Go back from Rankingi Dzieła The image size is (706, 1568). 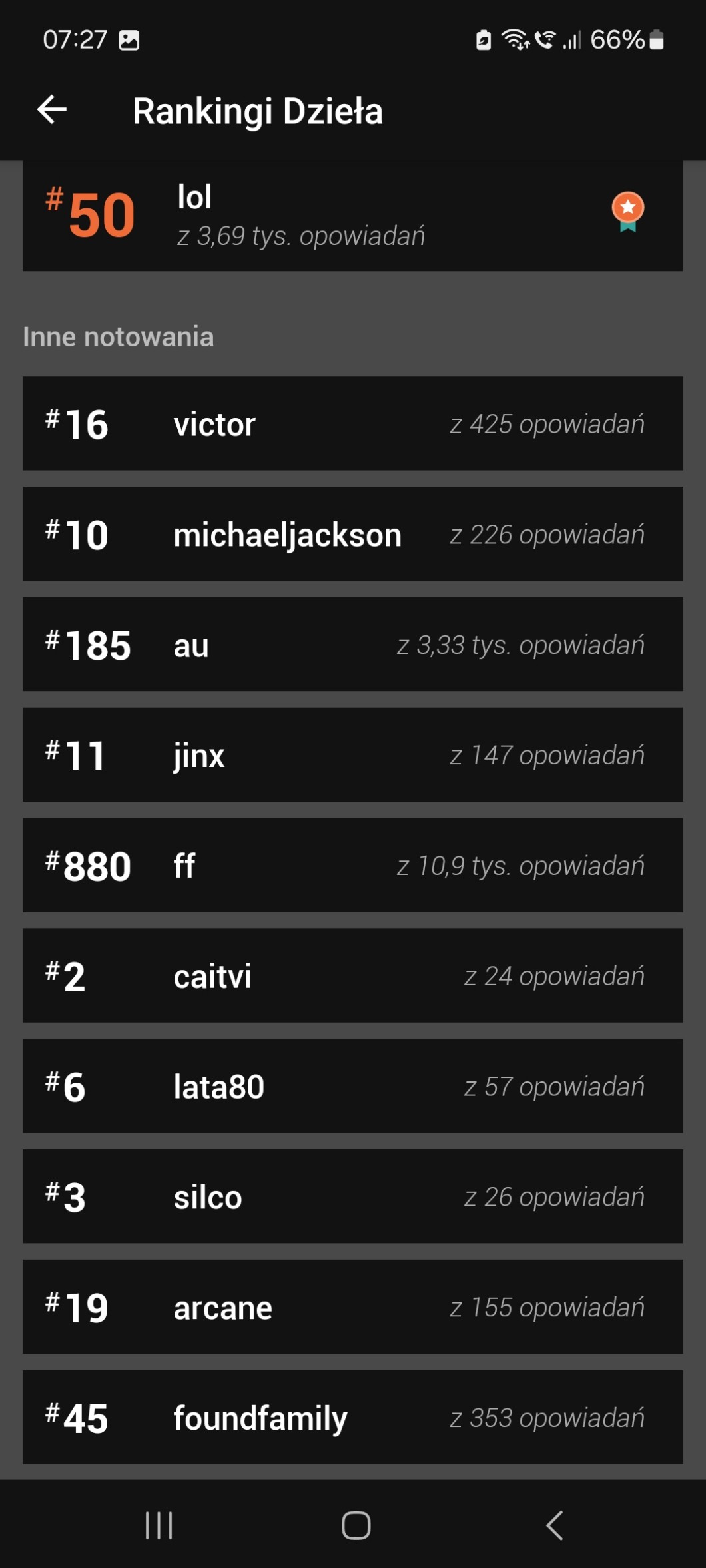pos(52,110)
